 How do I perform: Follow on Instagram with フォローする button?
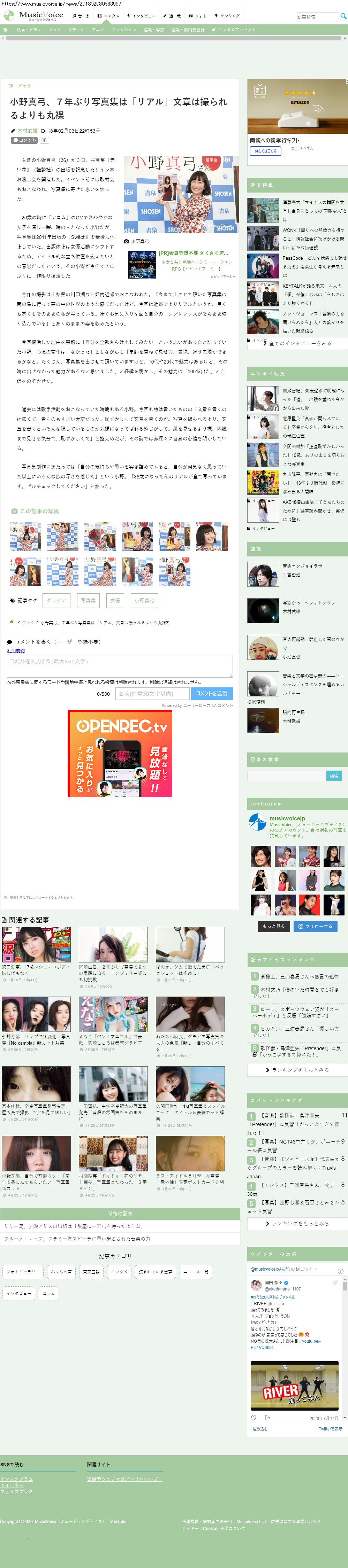315,927
